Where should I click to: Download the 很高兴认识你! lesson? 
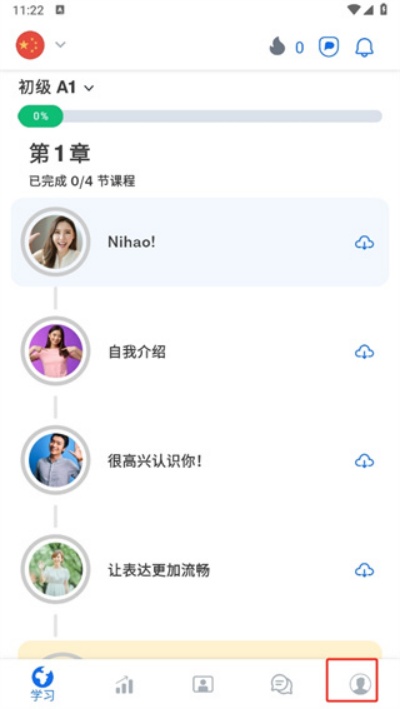tap(364, 461)
